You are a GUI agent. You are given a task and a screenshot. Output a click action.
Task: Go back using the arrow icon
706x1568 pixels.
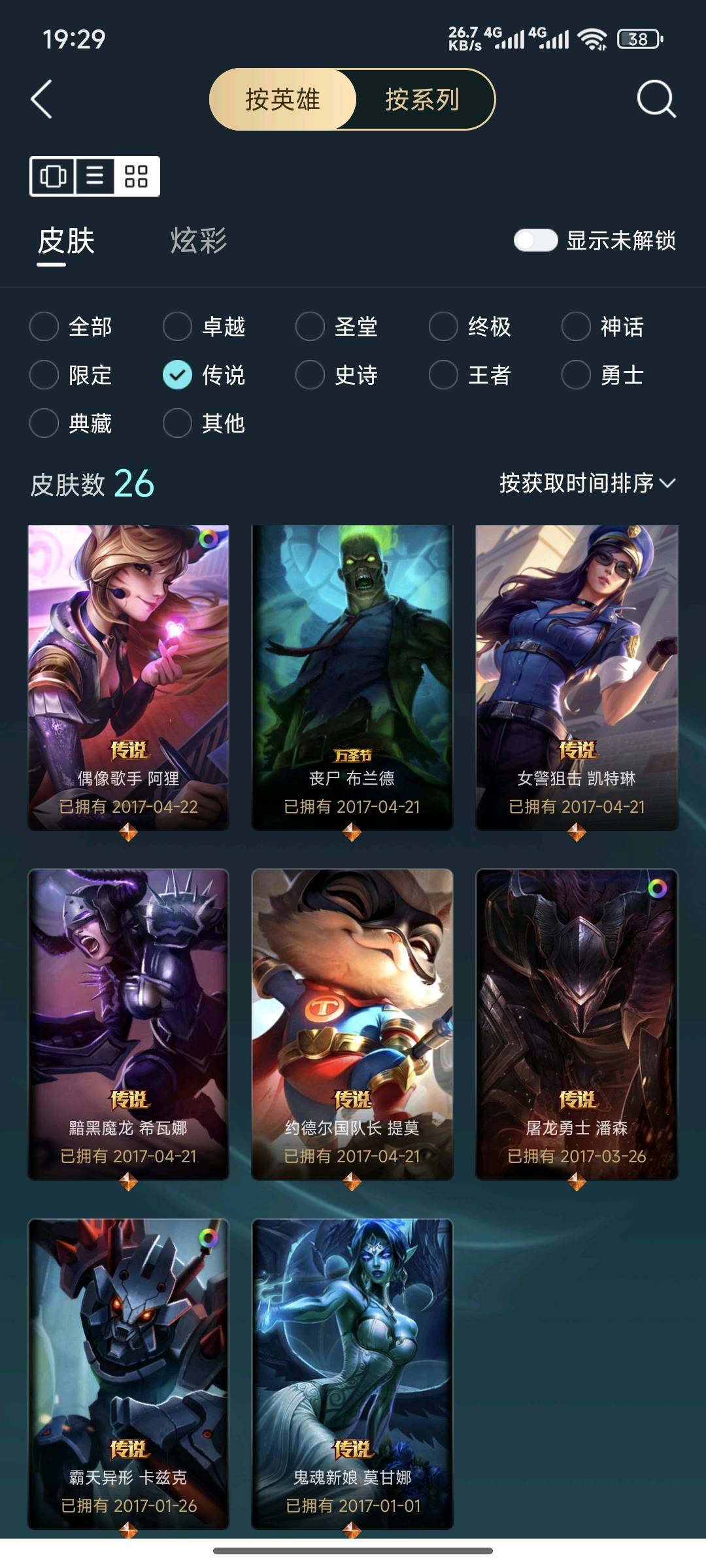(42, 99)
